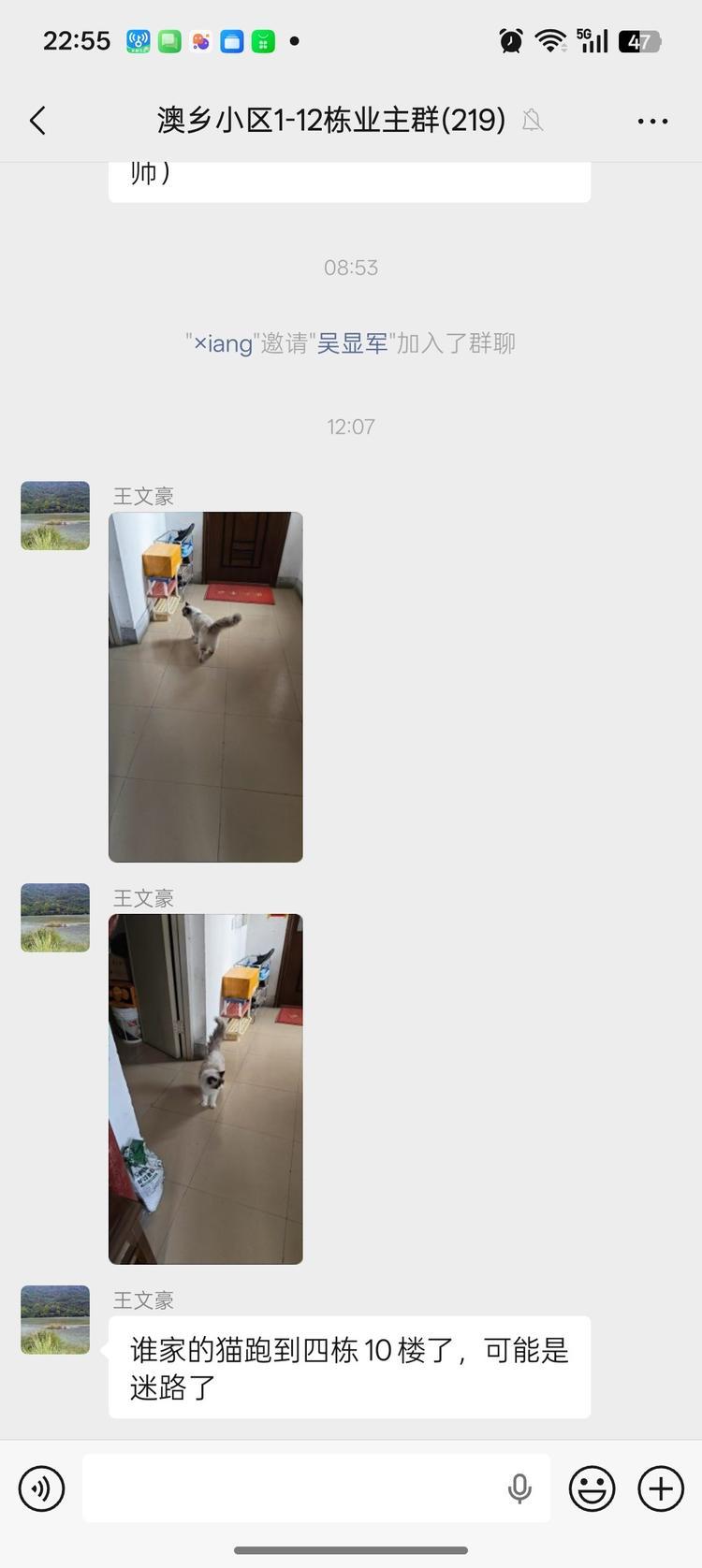The width and height of the screenshot is (702, 1568).
Task: Open the chat's three-dot options menu
Action: click(652, 121)
